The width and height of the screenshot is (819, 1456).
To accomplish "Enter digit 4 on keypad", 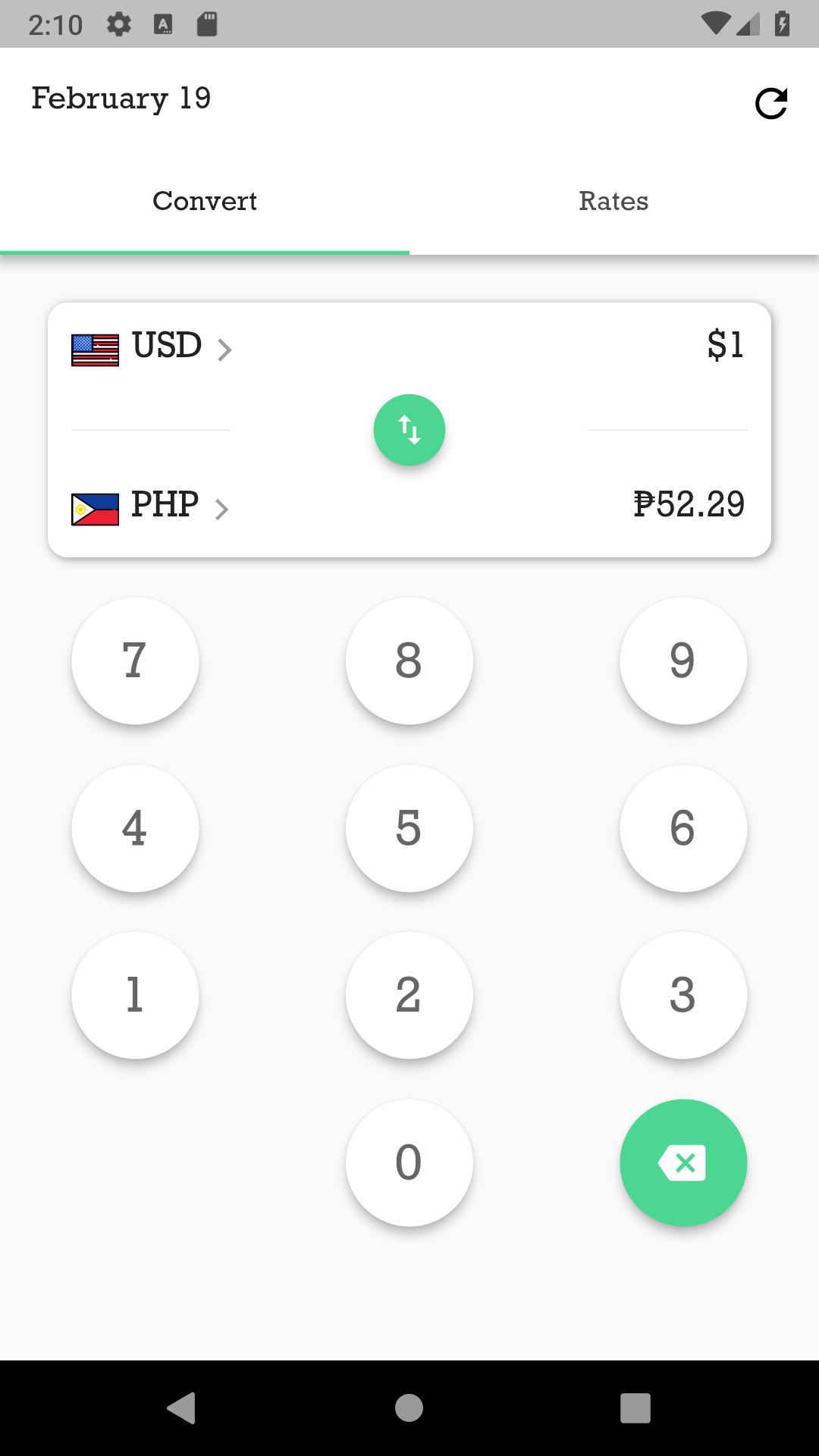I will pyautogui.click(x=135, y=828).
